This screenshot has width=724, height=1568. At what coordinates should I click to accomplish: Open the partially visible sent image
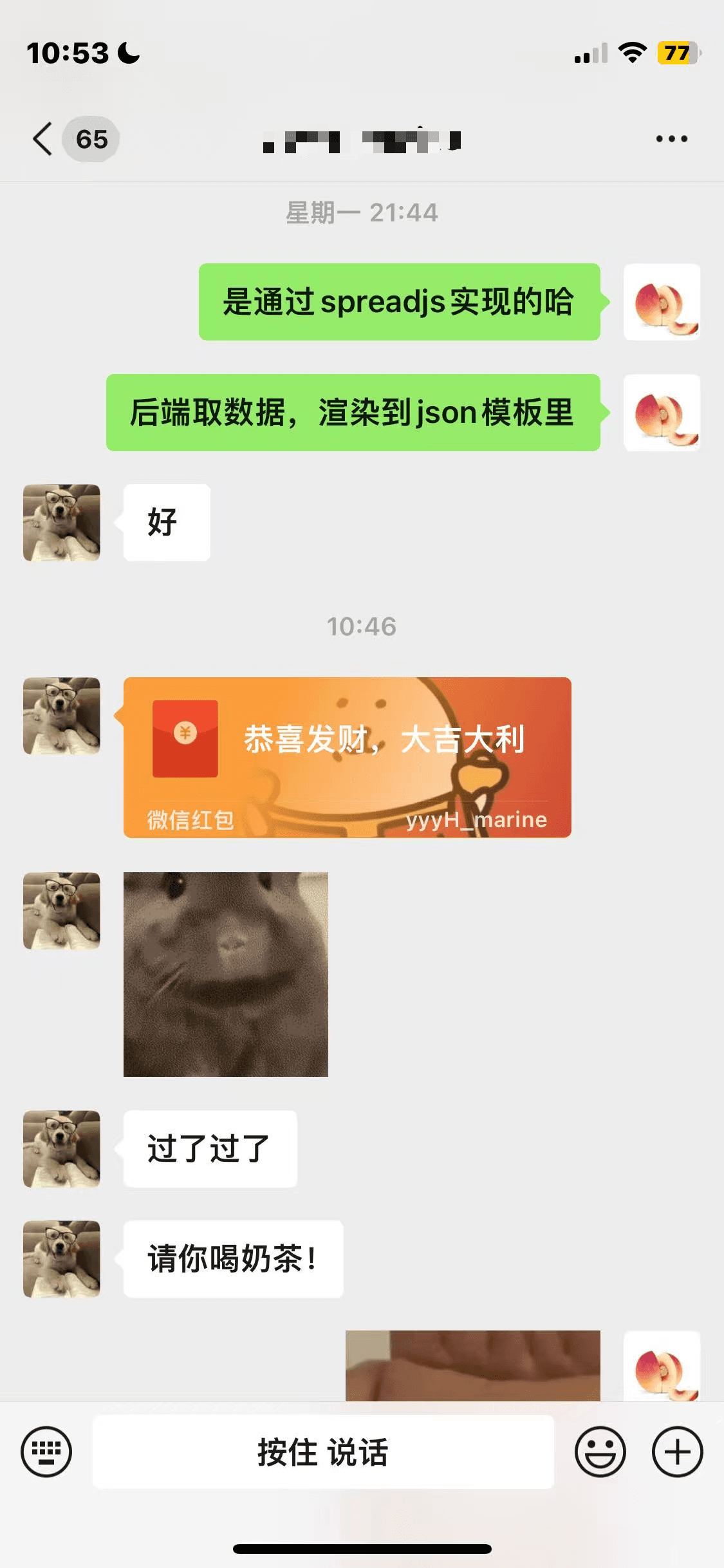point(472,1366)
